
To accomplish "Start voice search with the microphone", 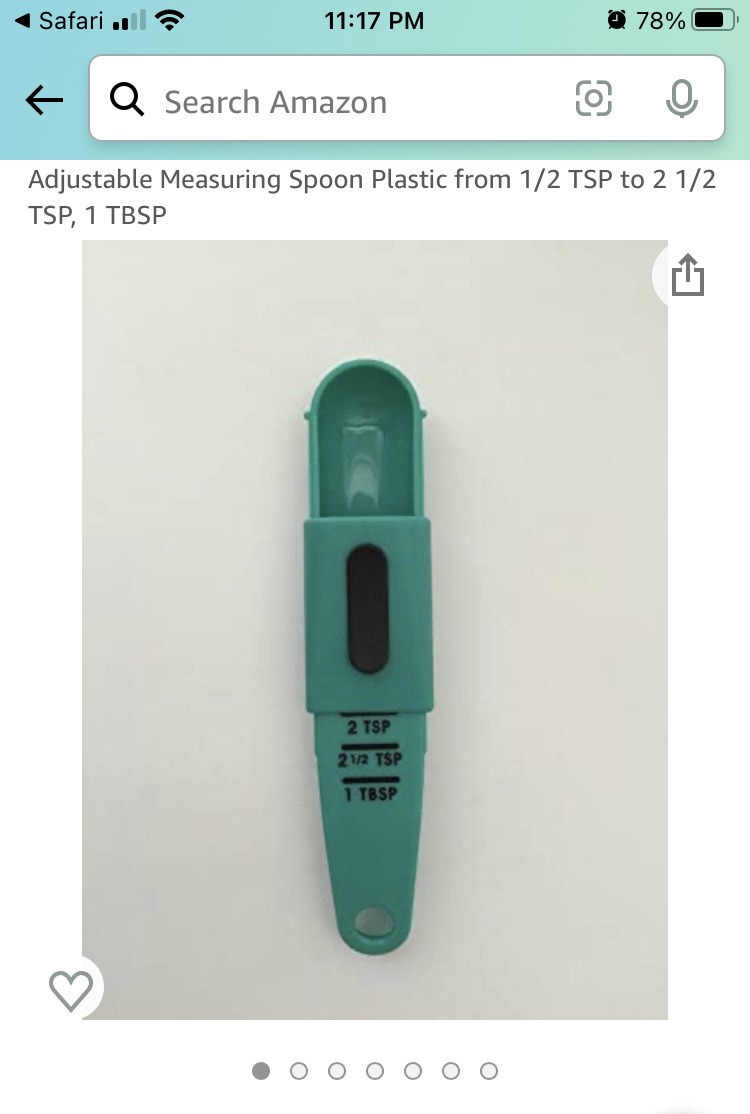I will pyautogui.click(x=681, y=99).
